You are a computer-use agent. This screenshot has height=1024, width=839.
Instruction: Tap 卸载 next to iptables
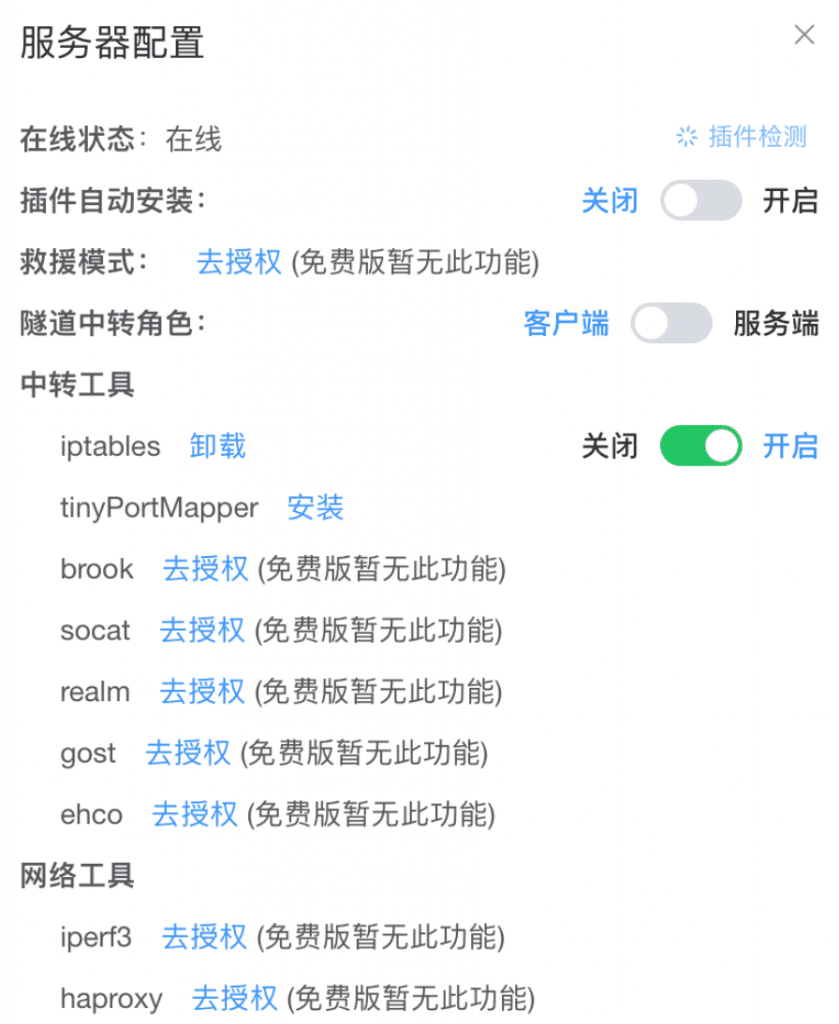tap(218, 446)
